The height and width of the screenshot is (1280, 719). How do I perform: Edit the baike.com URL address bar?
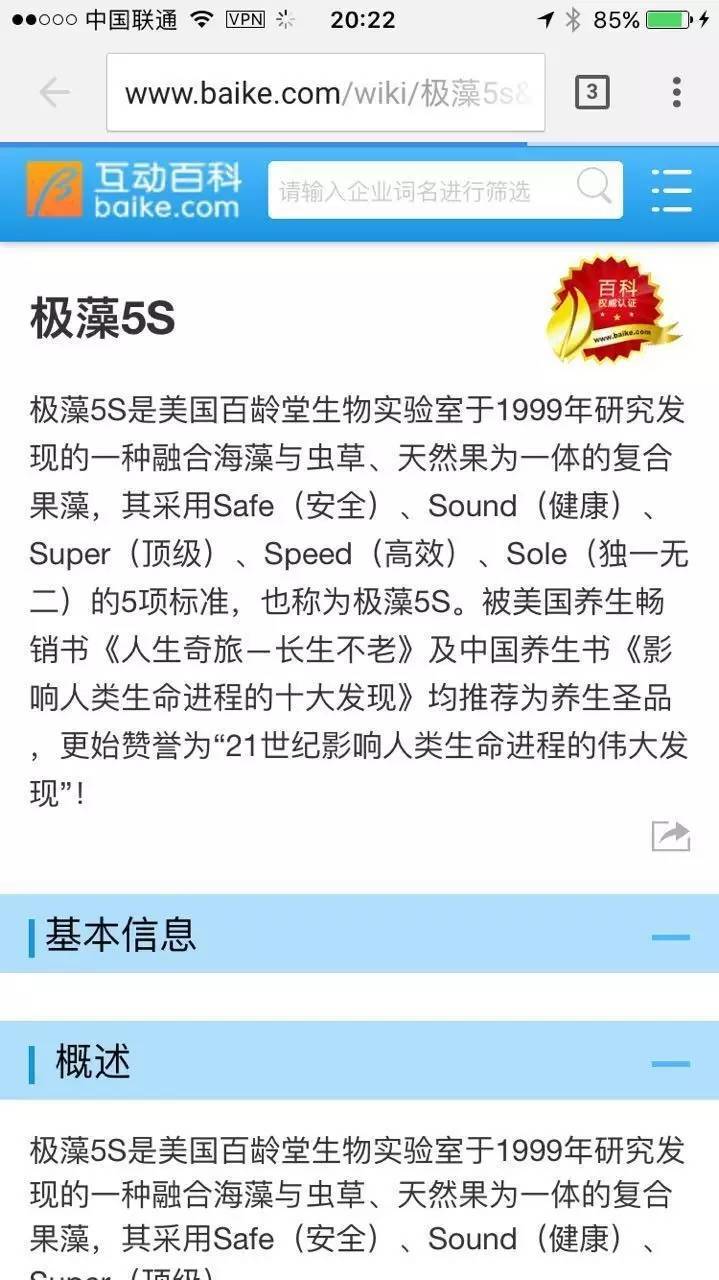[x=326, y=93]
